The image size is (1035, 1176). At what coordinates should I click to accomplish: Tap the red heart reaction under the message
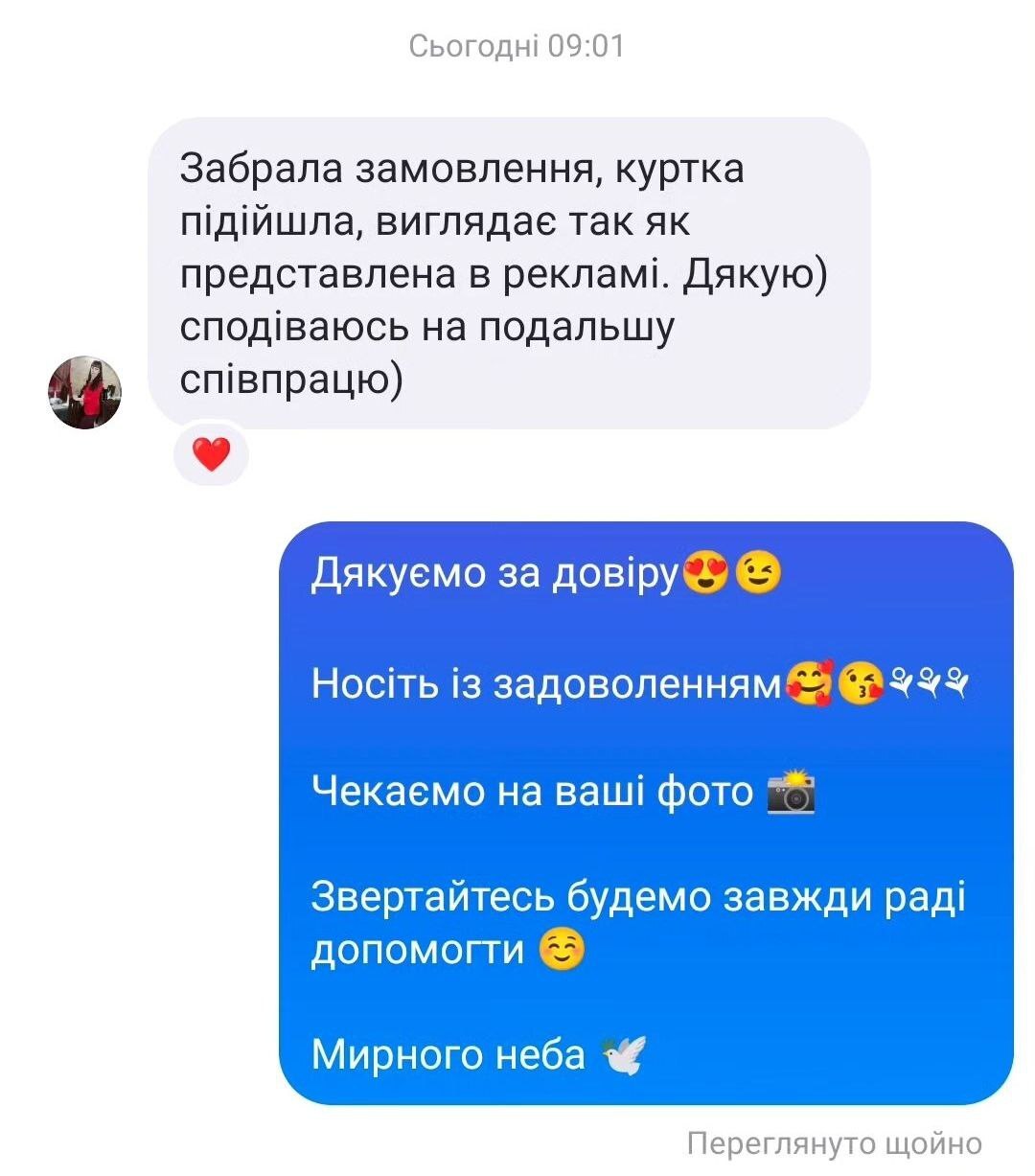tap(211, 453)
